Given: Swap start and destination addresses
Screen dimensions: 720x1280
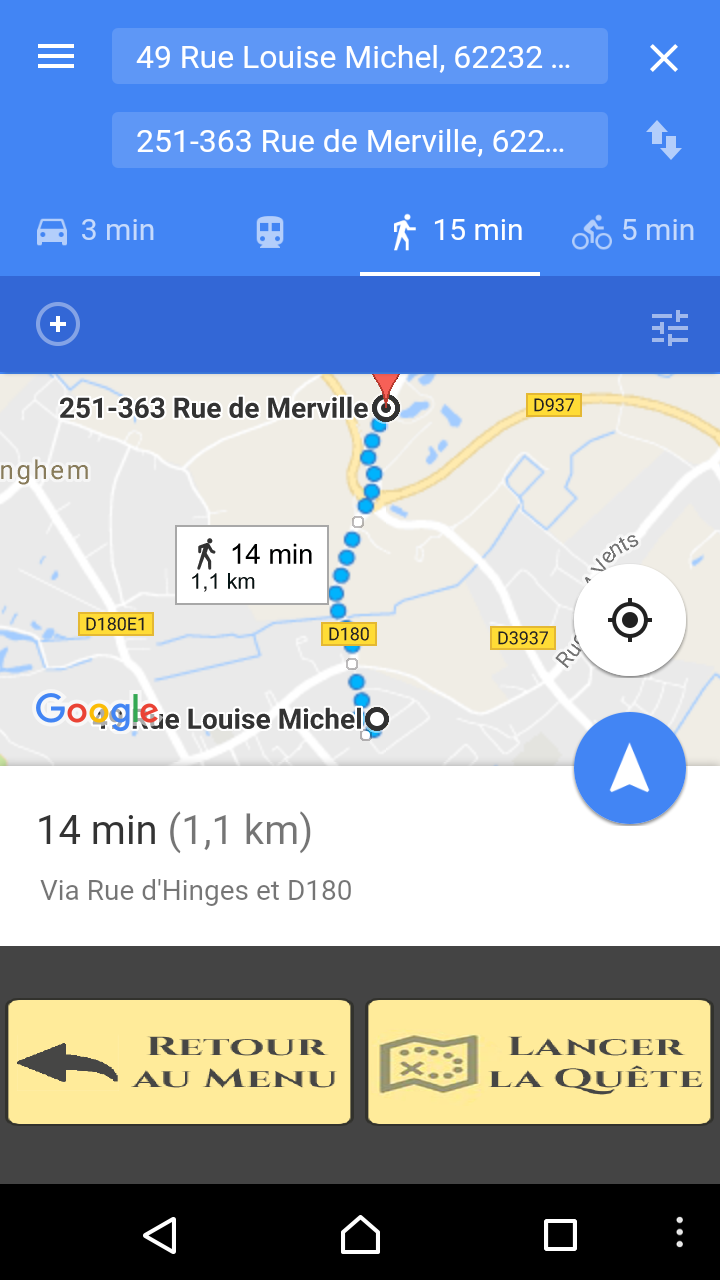Looking at the screenshot, I should [x=664, y=141].
